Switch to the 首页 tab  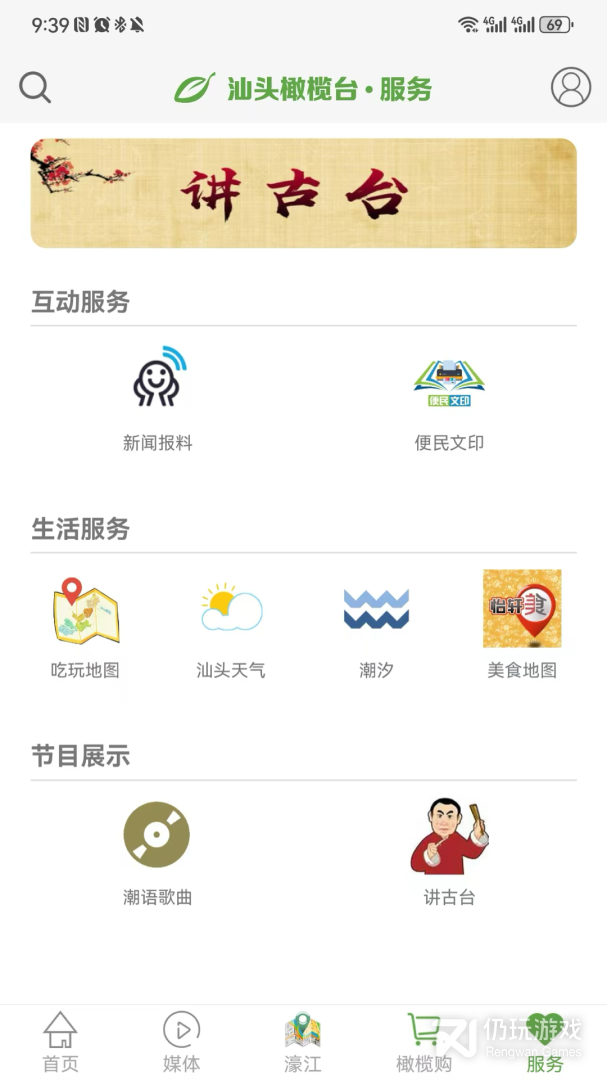[60, 1042]
